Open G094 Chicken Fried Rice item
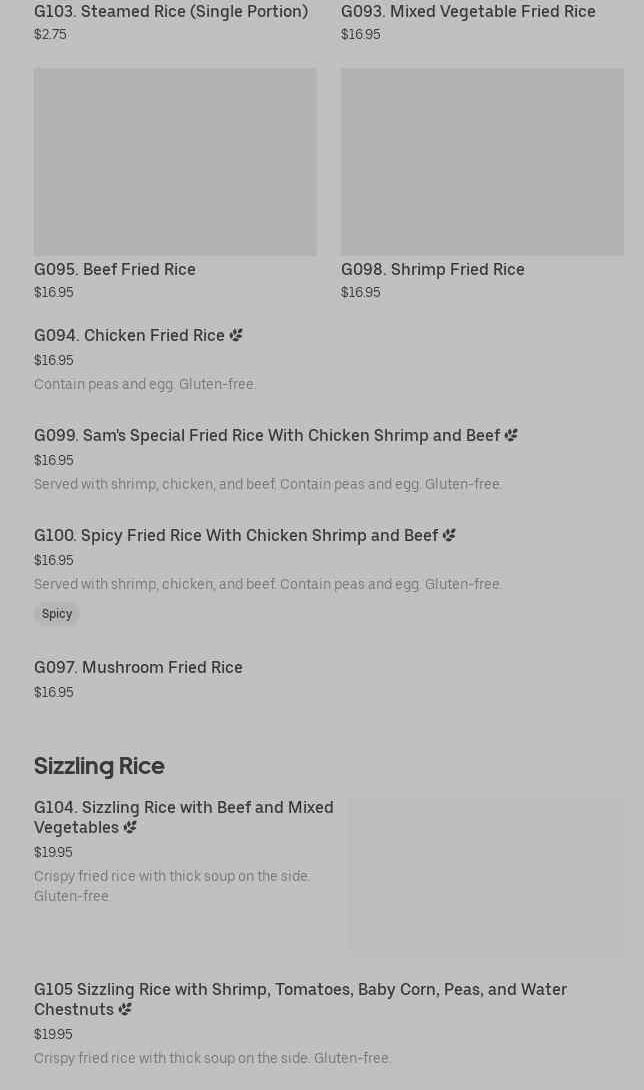Screen dimensions: 644x1090 [130, 335]
